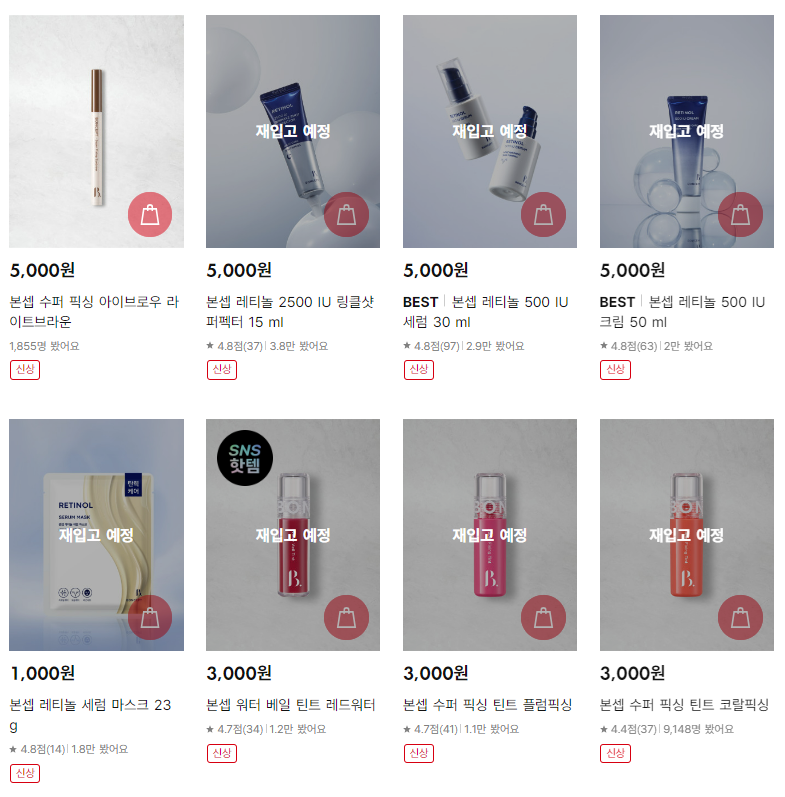Image resolution: width=785 pixels, height=797 pixels.
Task: Open 본셉 수퍼 픽싱 틴트 플럼픽싱
Action: click(x=487, y=705)
